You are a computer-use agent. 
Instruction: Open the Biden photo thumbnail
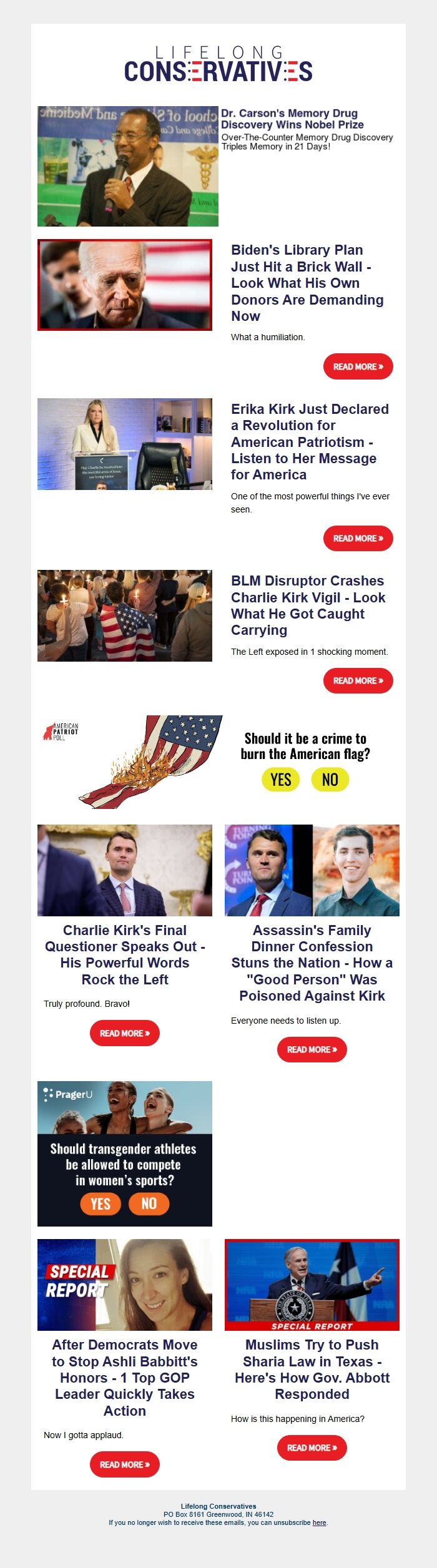[125, 285]
